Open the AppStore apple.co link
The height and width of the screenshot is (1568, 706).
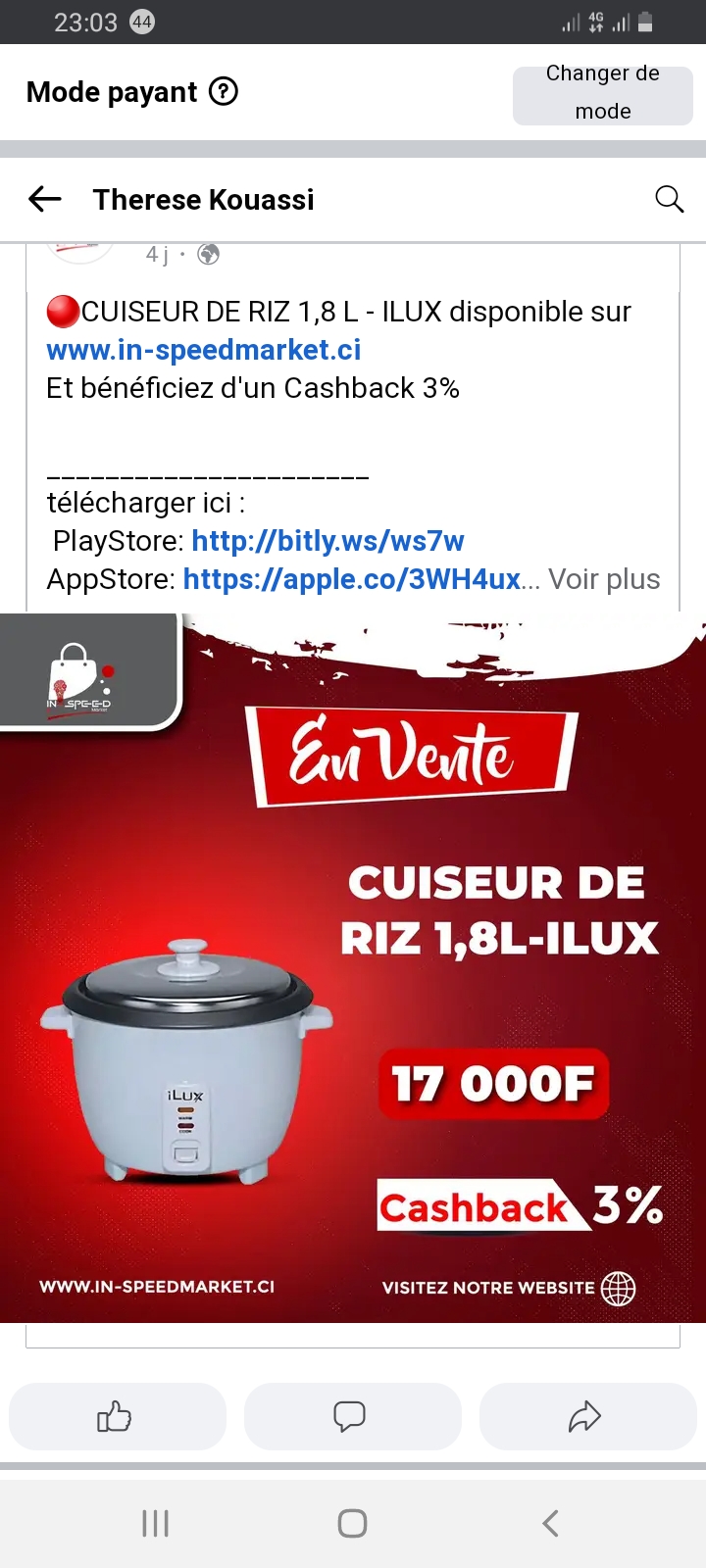tap(353, 579)
